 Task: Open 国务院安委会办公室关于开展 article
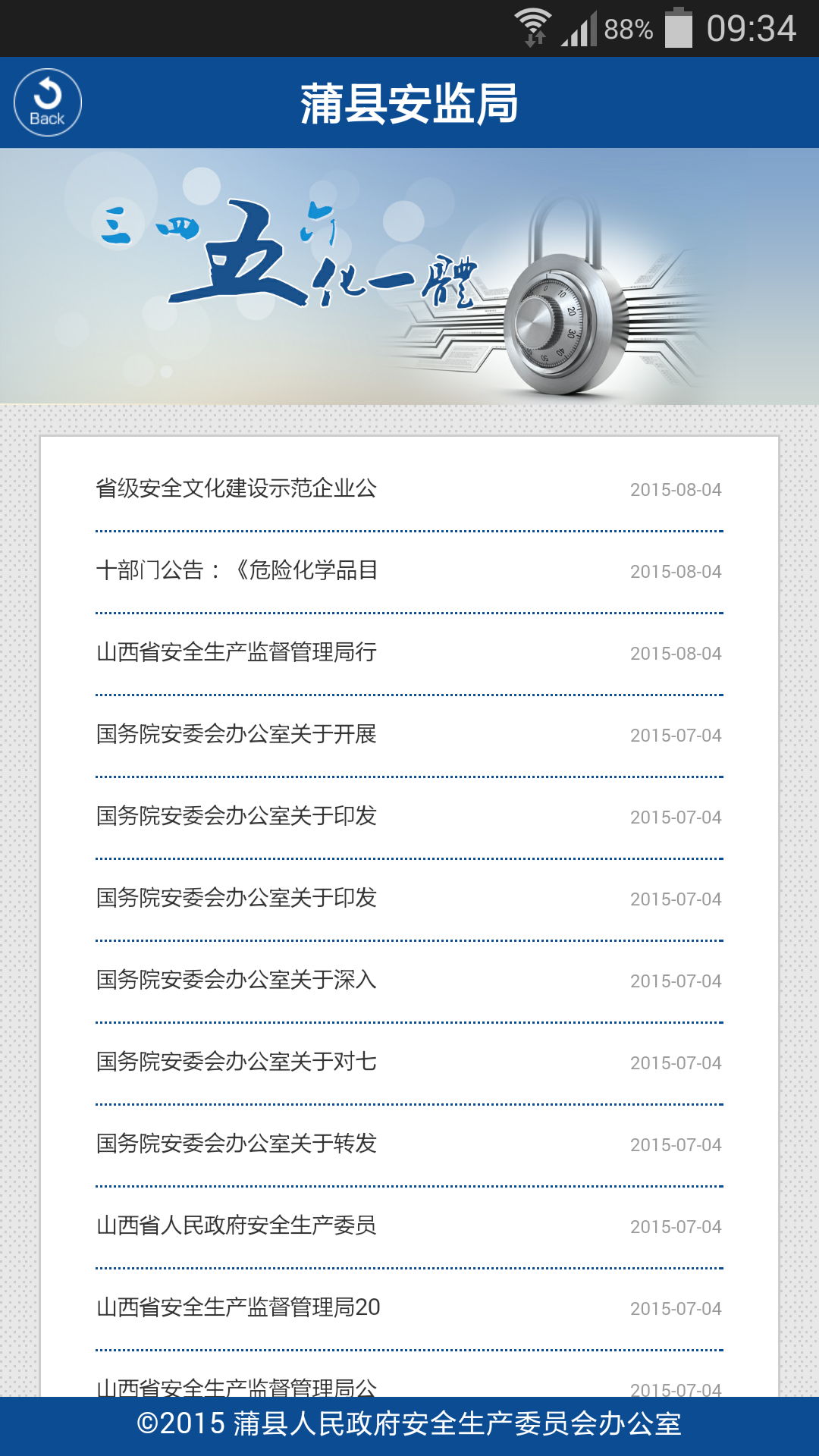237,734
